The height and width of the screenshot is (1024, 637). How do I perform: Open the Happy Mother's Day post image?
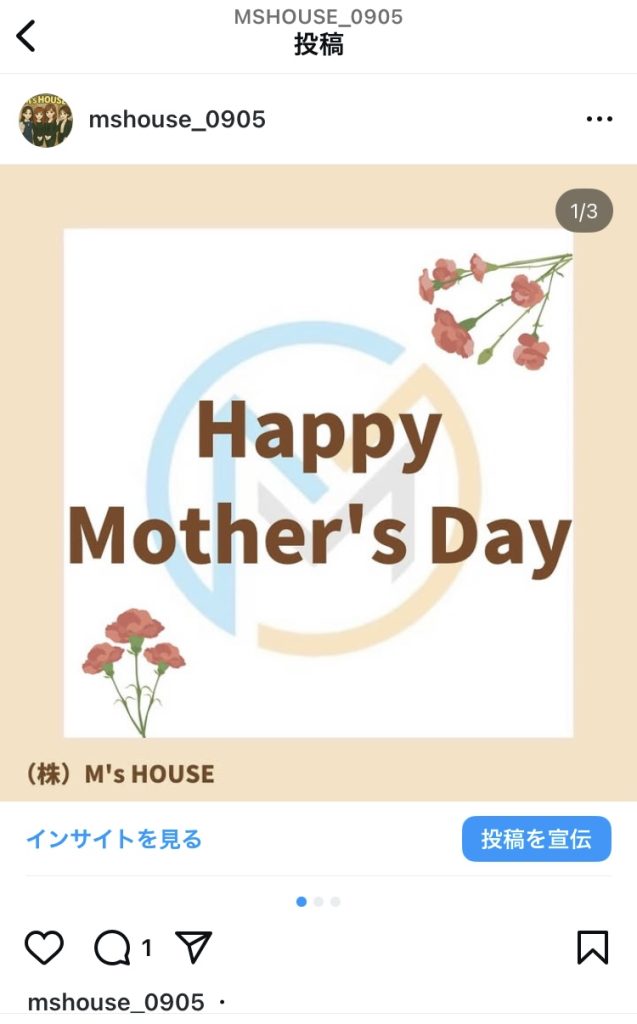318,483
